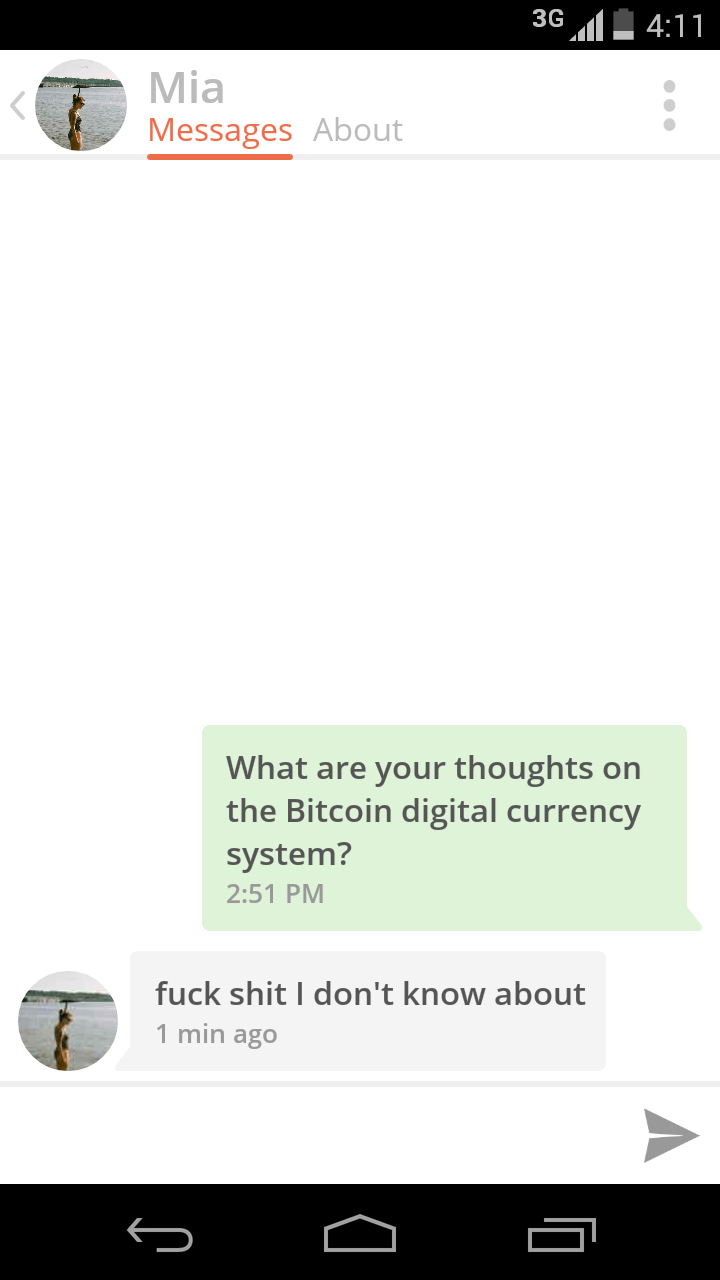Go to the home screen
720x1280 pixels.
(x=360, y=1235)
